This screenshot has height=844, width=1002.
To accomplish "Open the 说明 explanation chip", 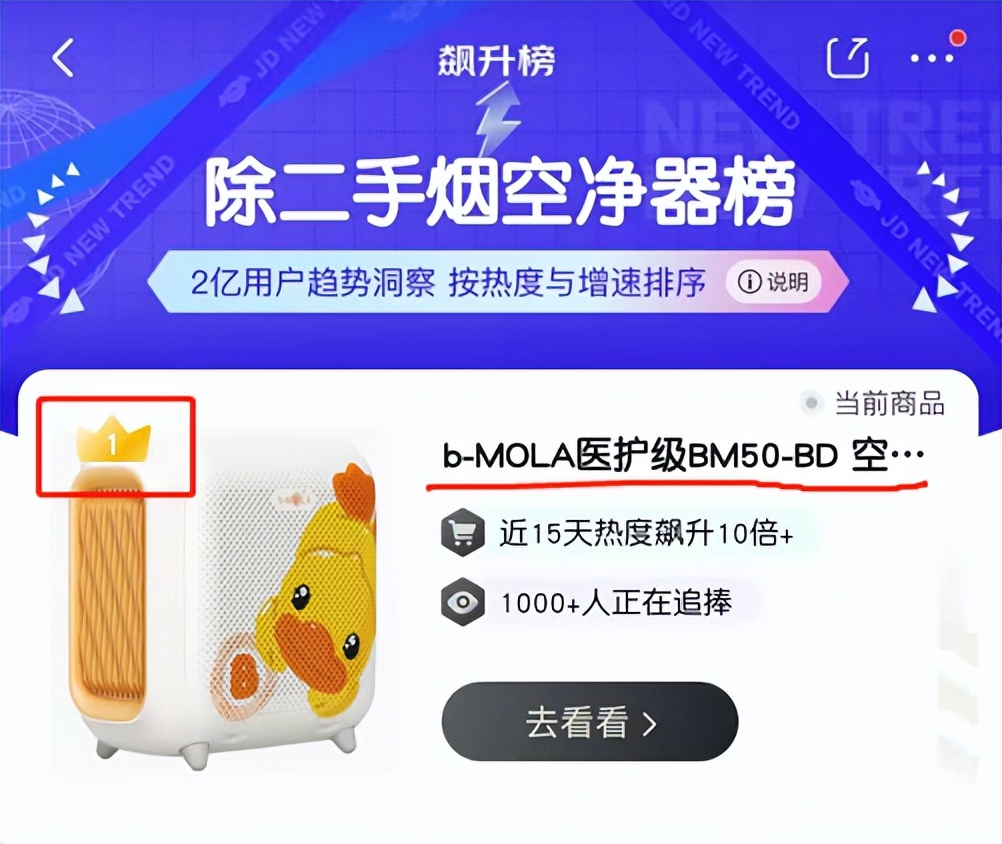I will (x=774, y=283).
